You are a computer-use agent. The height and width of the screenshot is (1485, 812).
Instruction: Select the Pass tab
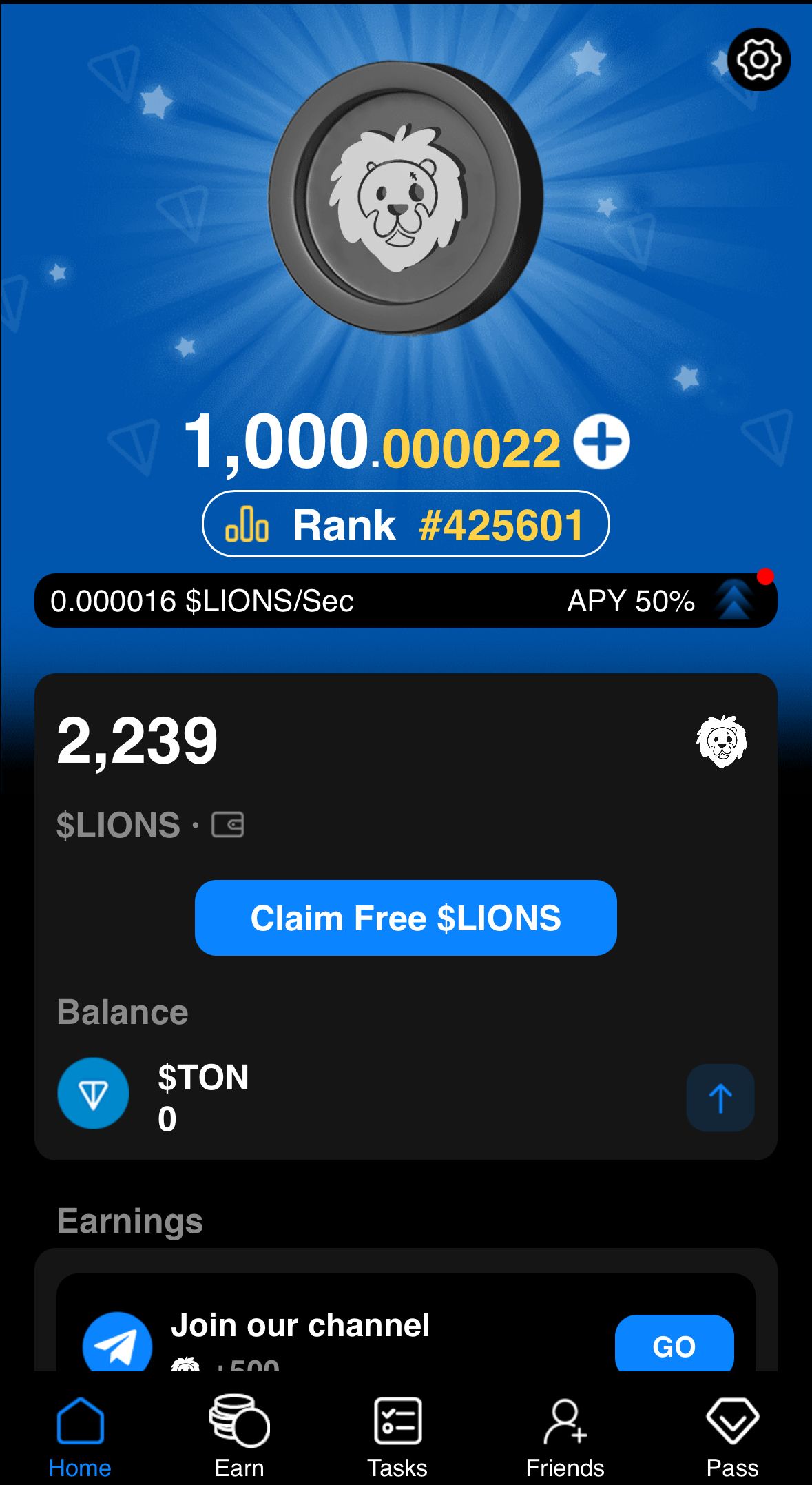click(x=732, y=1437)
